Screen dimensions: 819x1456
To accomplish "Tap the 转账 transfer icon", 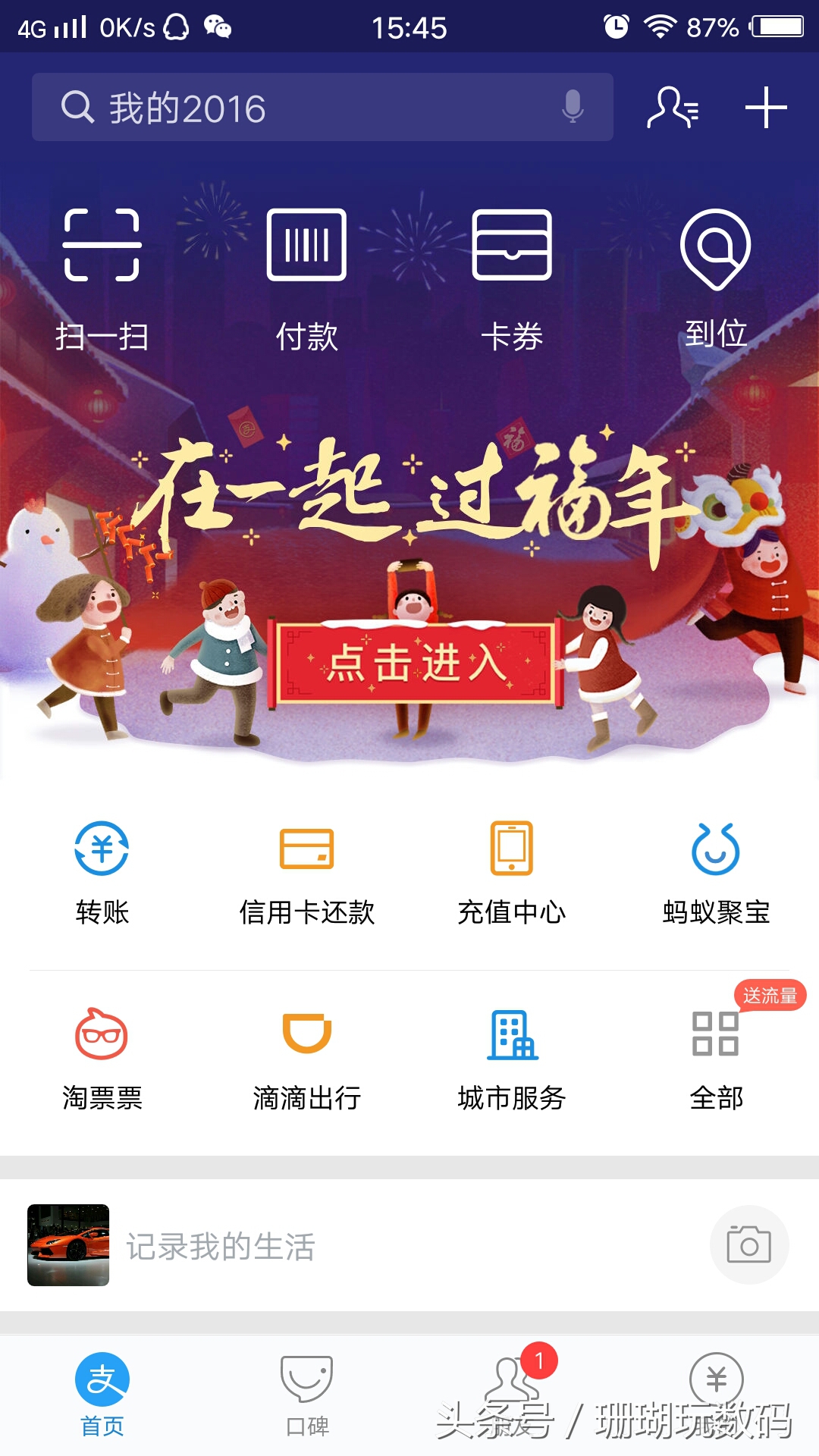I will pyautogui.click(x=103, y=872).
